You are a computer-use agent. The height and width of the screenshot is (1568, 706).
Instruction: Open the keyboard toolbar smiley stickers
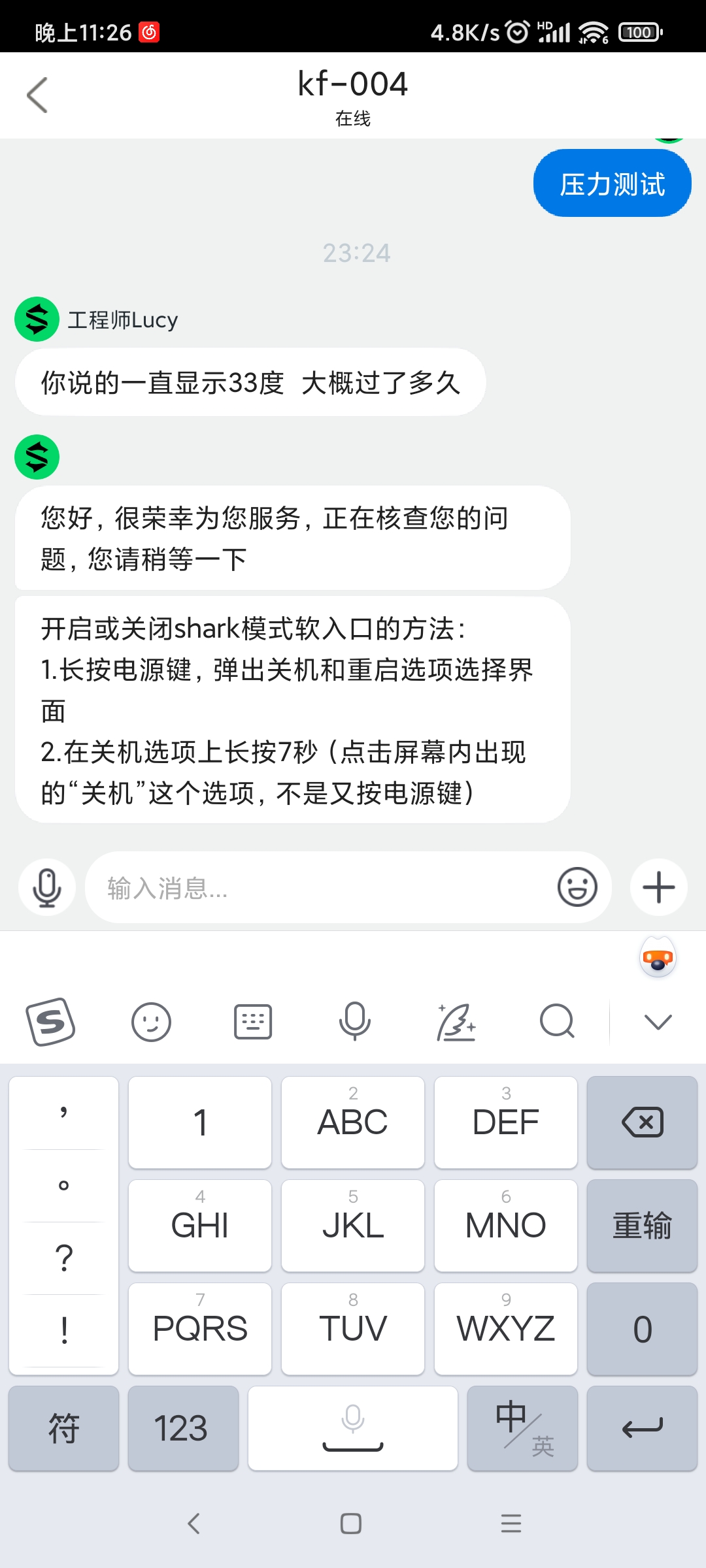(x=151, y=1021)
